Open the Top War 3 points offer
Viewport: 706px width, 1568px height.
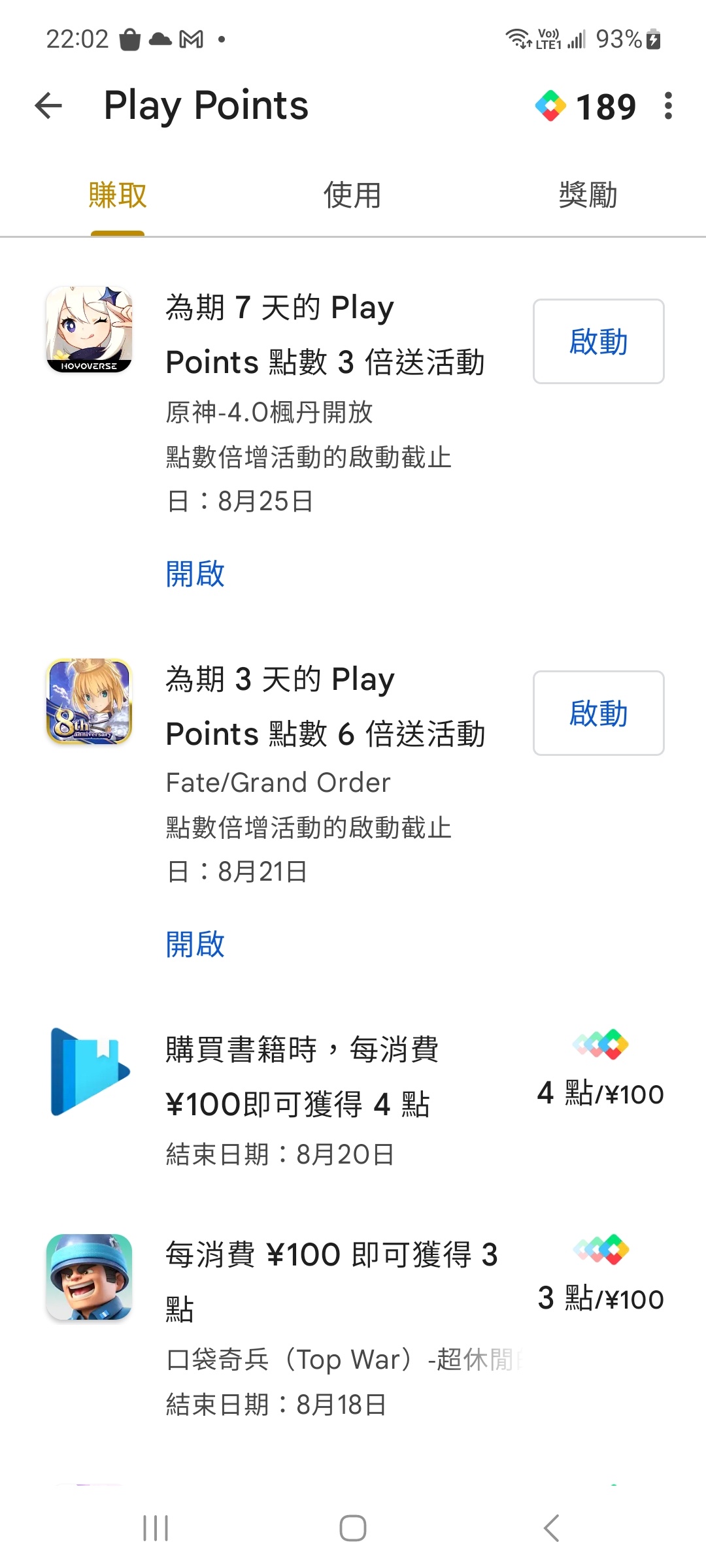(x=353, y=1320)
